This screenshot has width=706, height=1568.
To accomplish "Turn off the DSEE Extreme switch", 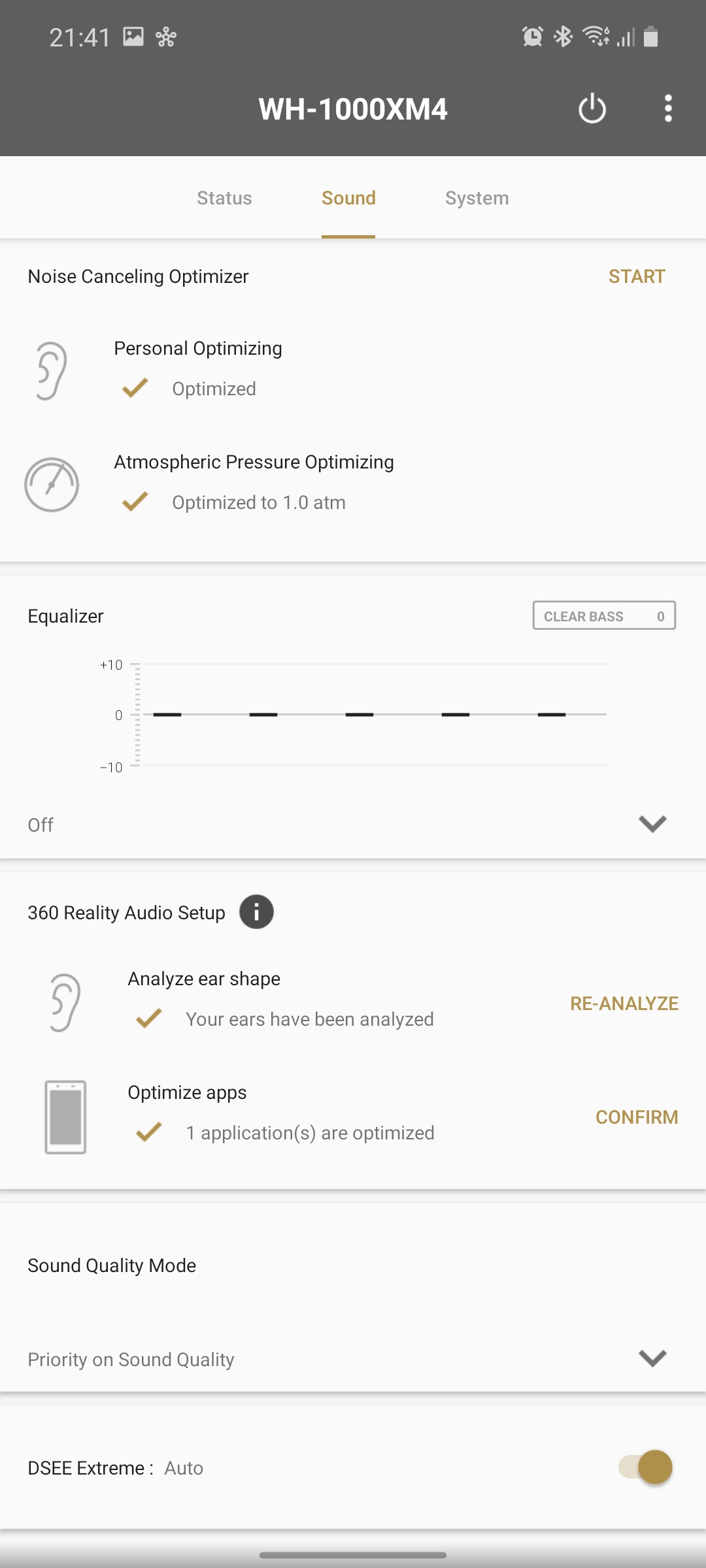I will [646, 1467].
